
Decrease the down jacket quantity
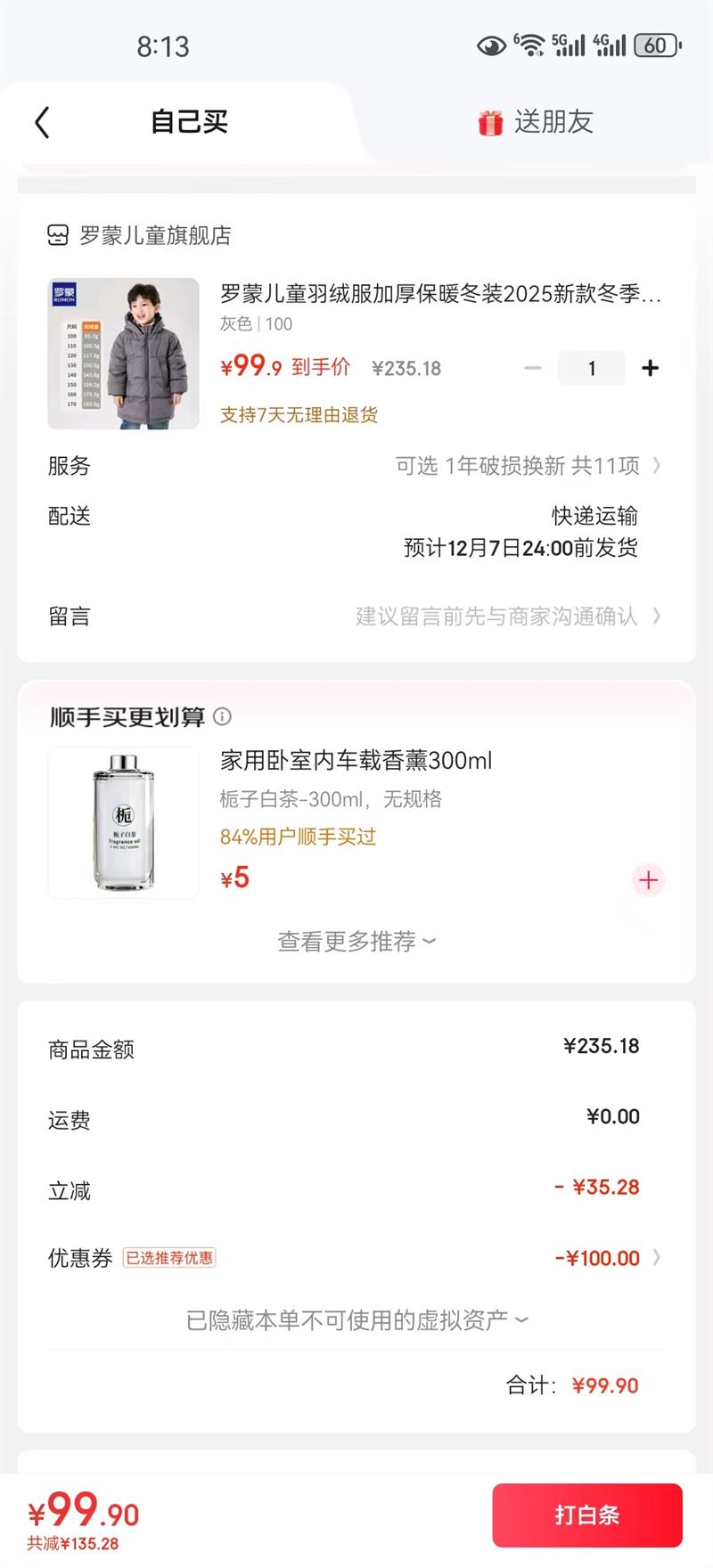tap(533, 368)
